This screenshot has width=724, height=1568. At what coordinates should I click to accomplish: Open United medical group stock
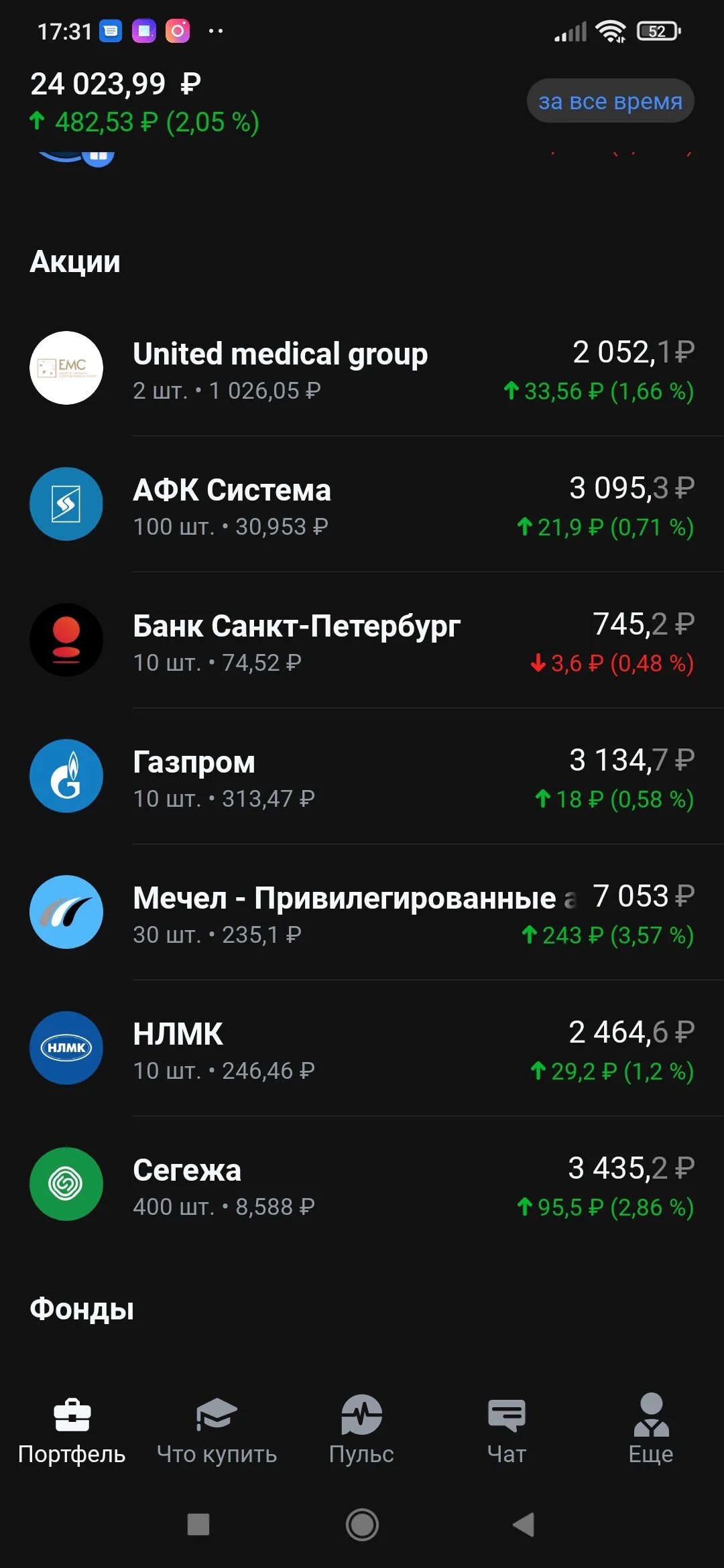click(x=362, y=369)
